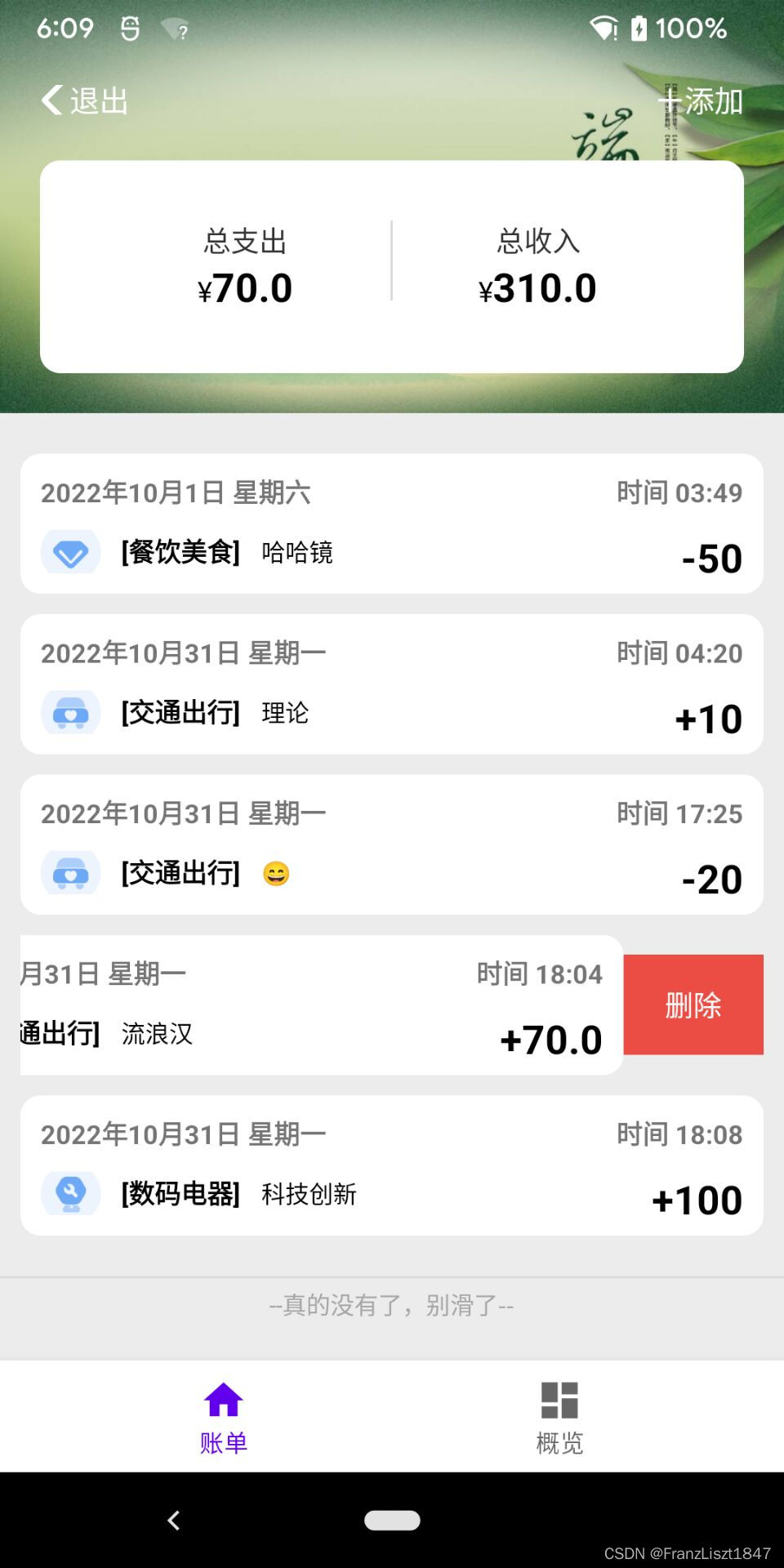Select the 流浪汉 +70.0 entry
The image size is (784, 1568).
[x=322, y=1004]
